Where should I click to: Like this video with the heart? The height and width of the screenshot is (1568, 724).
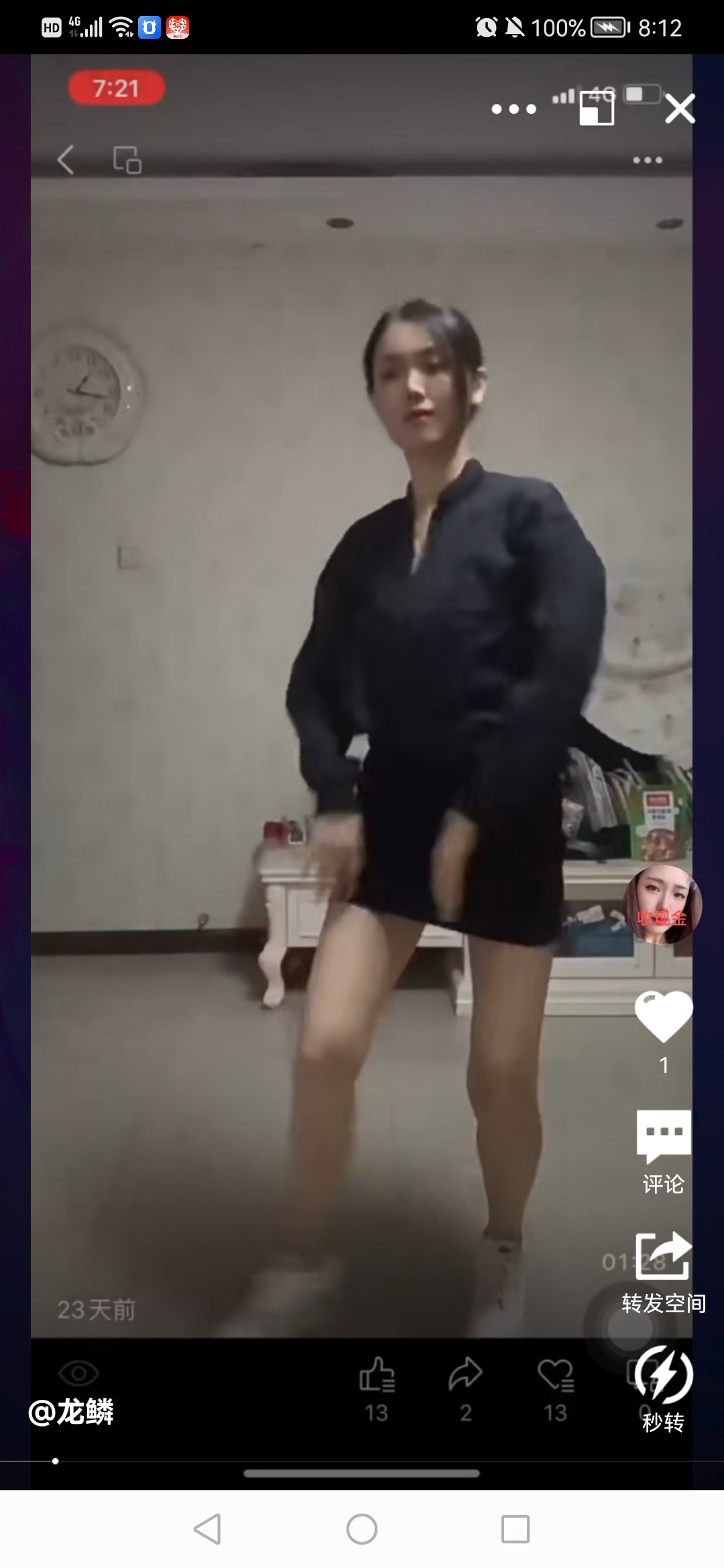click(x=663, y=1016)
